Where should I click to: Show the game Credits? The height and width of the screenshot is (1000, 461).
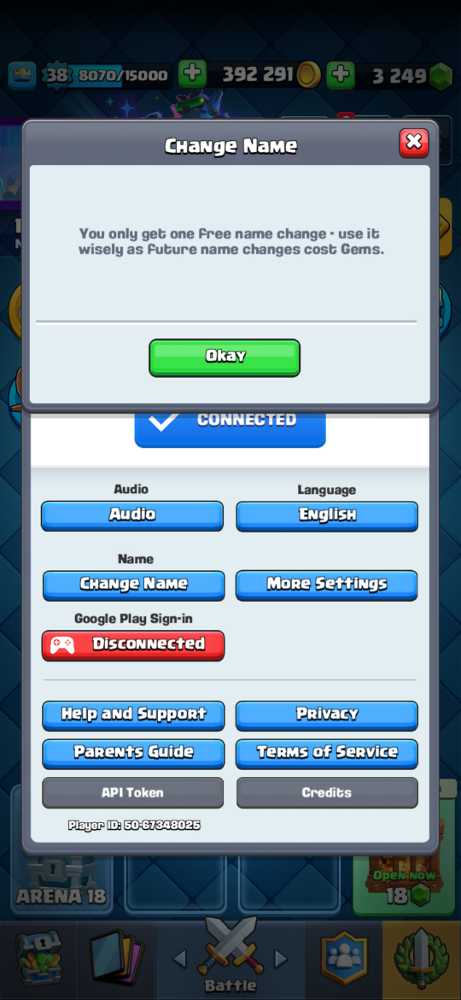pyautogui.click(x=327, y=793)
